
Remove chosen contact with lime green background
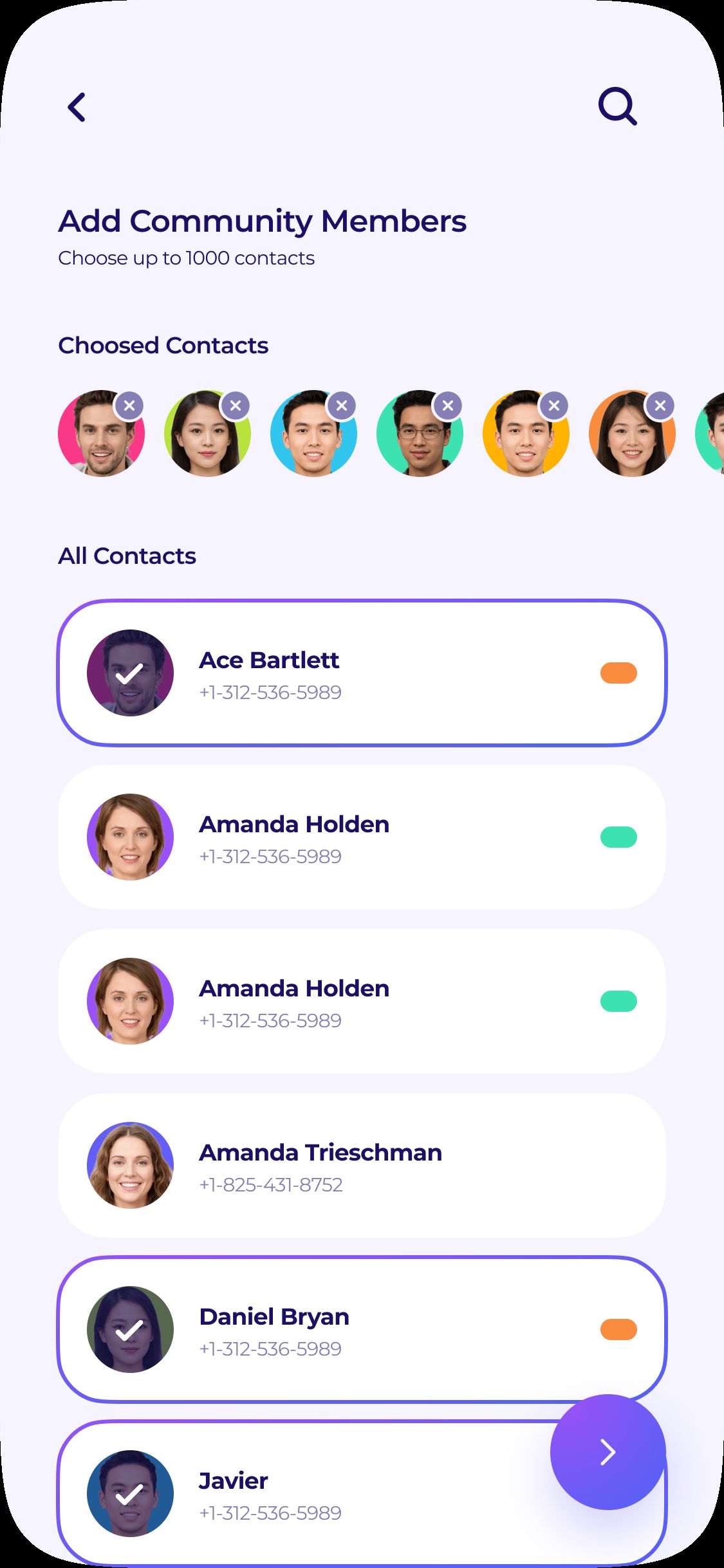coord(236,406)
